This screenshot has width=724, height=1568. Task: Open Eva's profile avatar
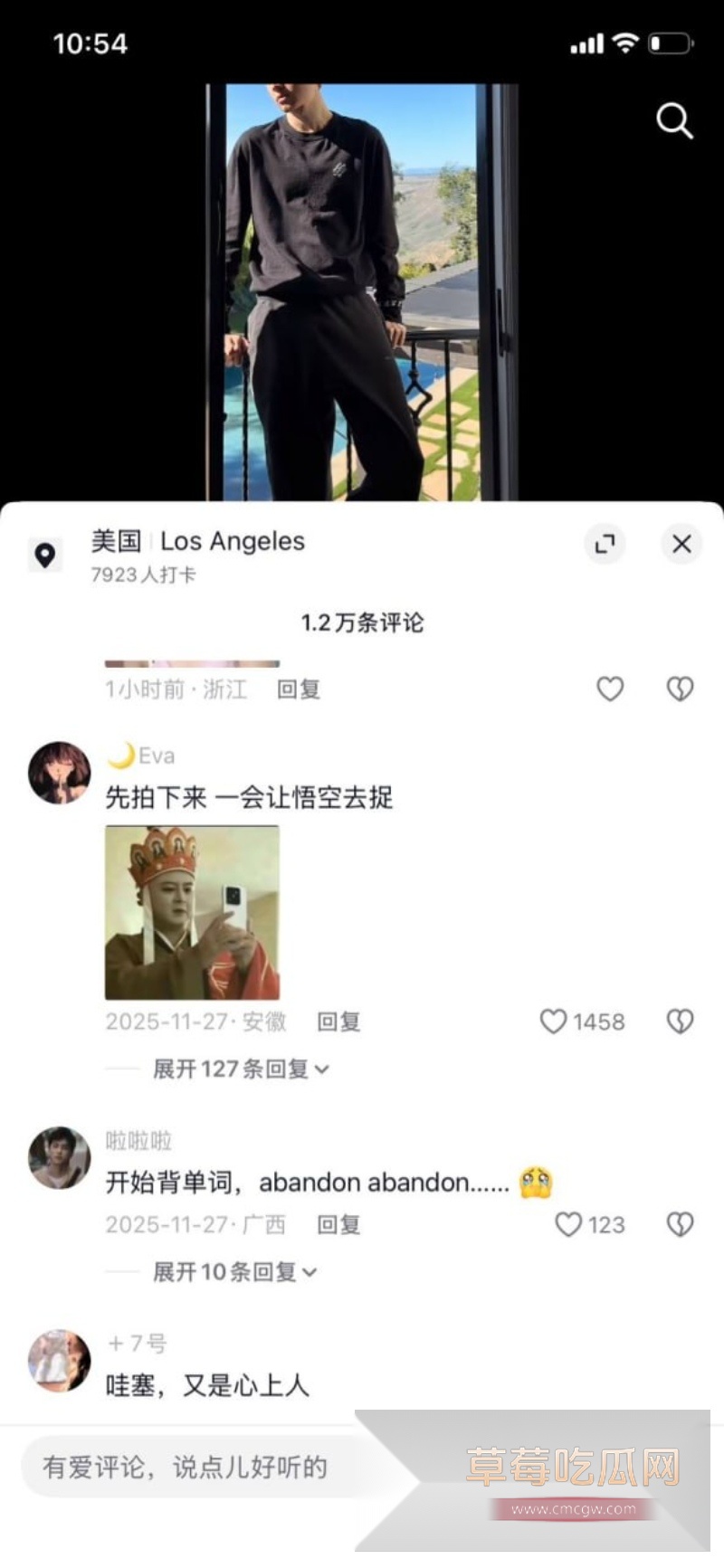pyautogui.click(x=59, y=774)
